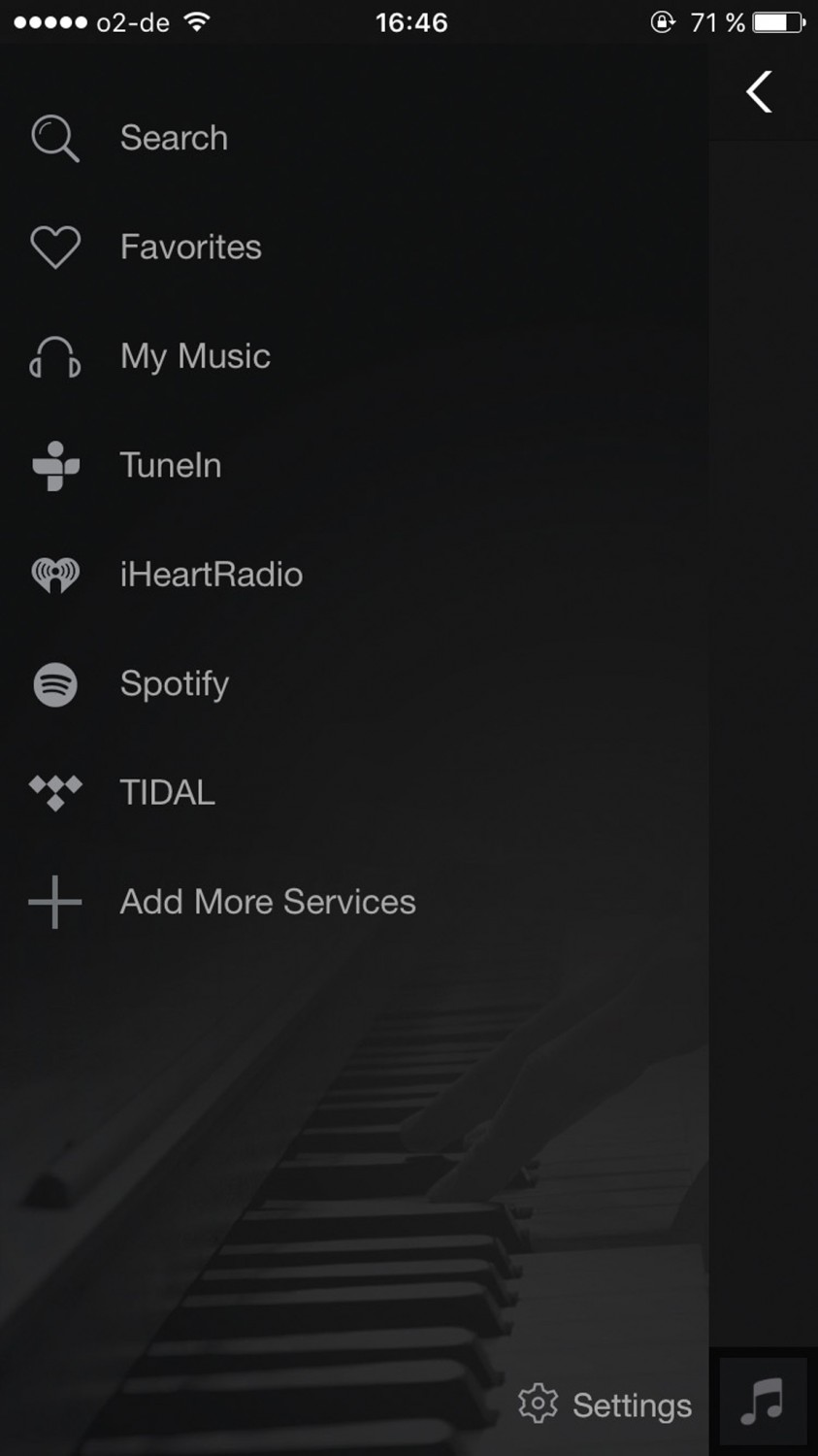Open iHeartRadio
This screenshot has height=1456, width=818.
(x=211, y=575)
